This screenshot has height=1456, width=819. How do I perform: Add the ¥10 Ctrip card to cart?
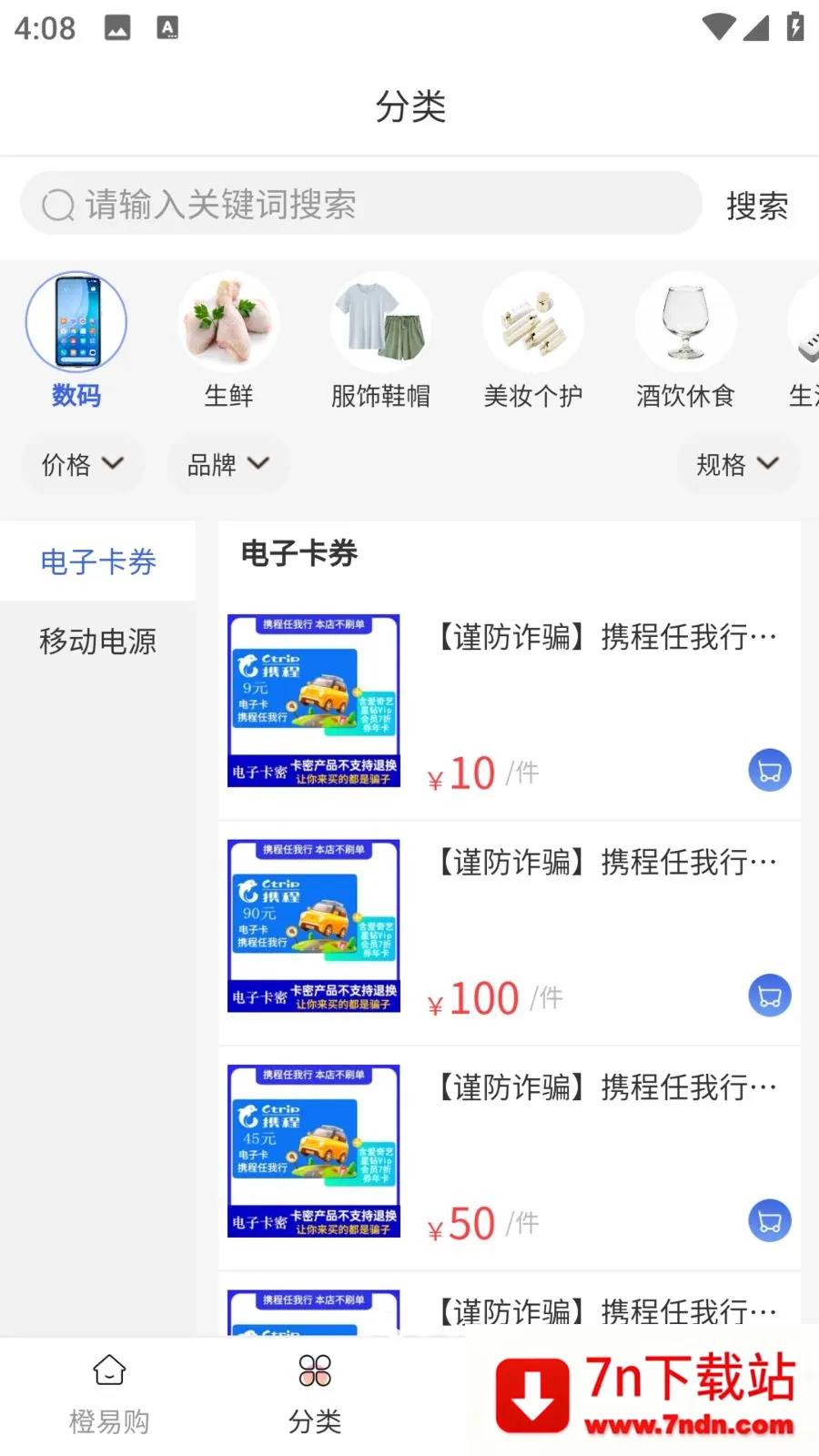pos(769,770)
